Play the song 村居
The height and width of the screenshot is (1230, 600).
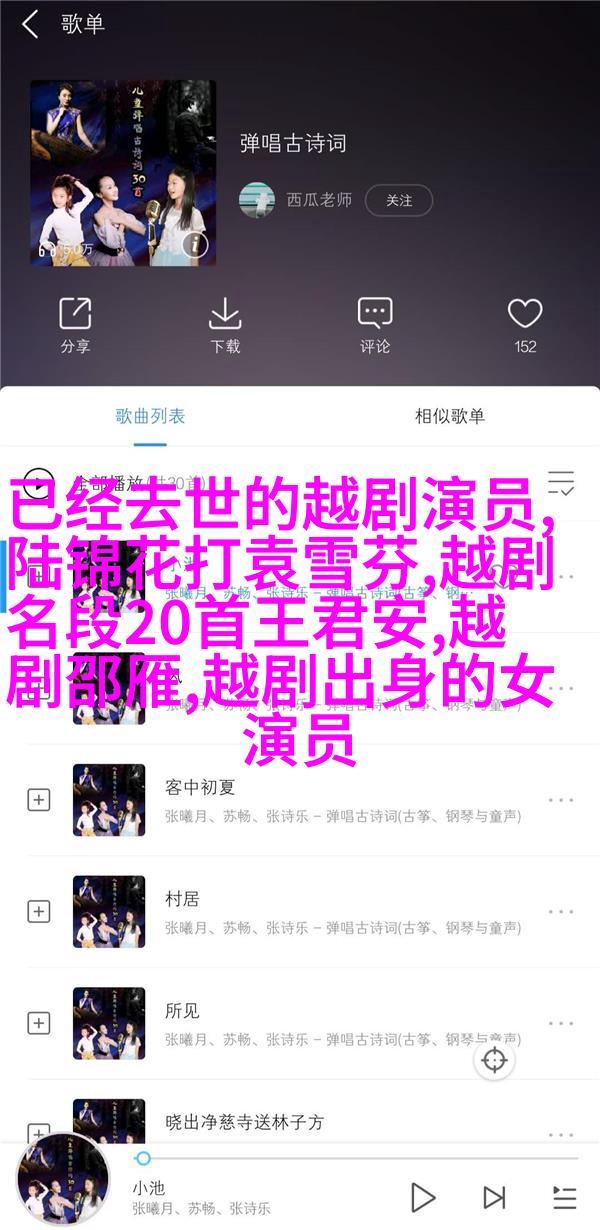pos(300,911)
